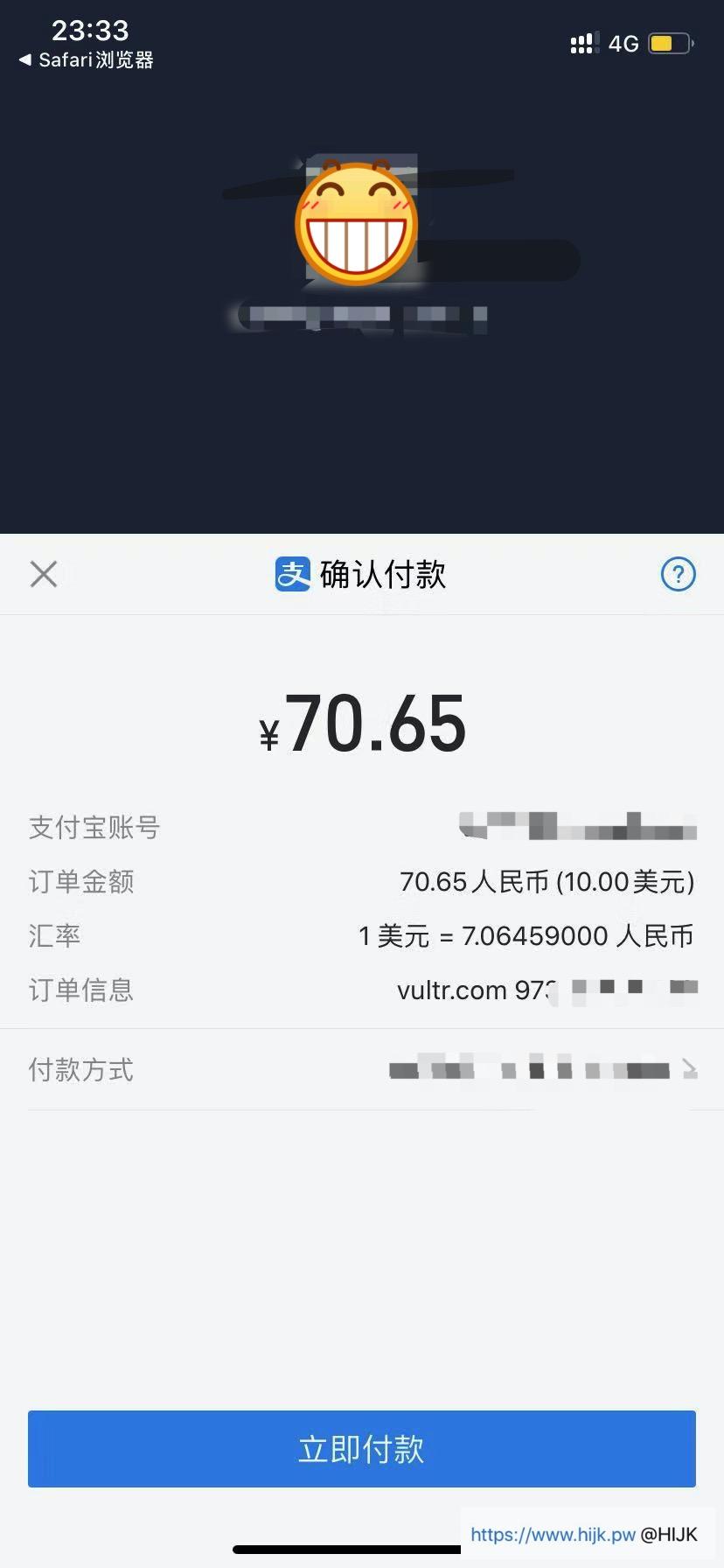The image size is (724, 1568).
Task: Tap 立即付款 to pay now
Action: click(361, 1448)
